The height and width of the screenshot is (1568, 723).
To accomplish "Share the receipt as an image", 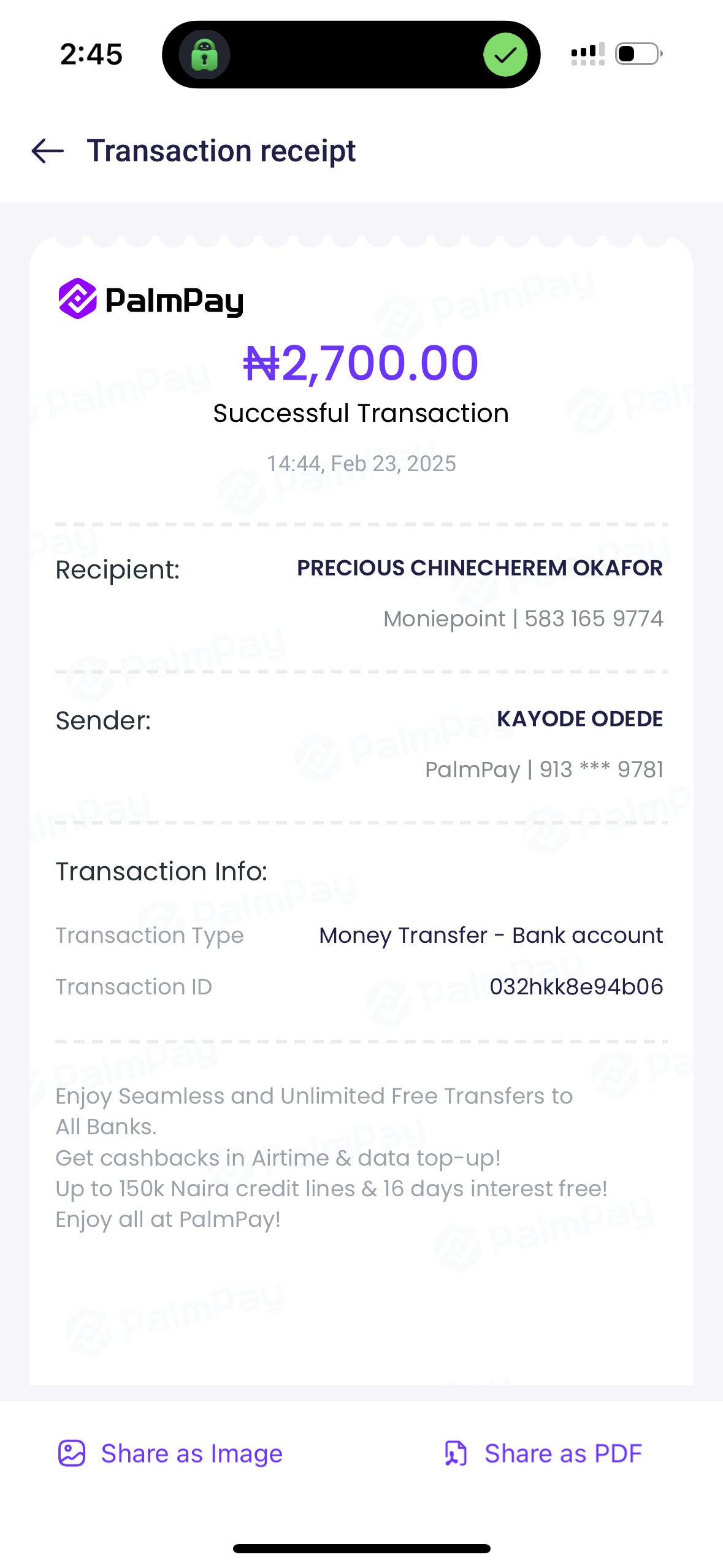I will tap(170, 1453).
